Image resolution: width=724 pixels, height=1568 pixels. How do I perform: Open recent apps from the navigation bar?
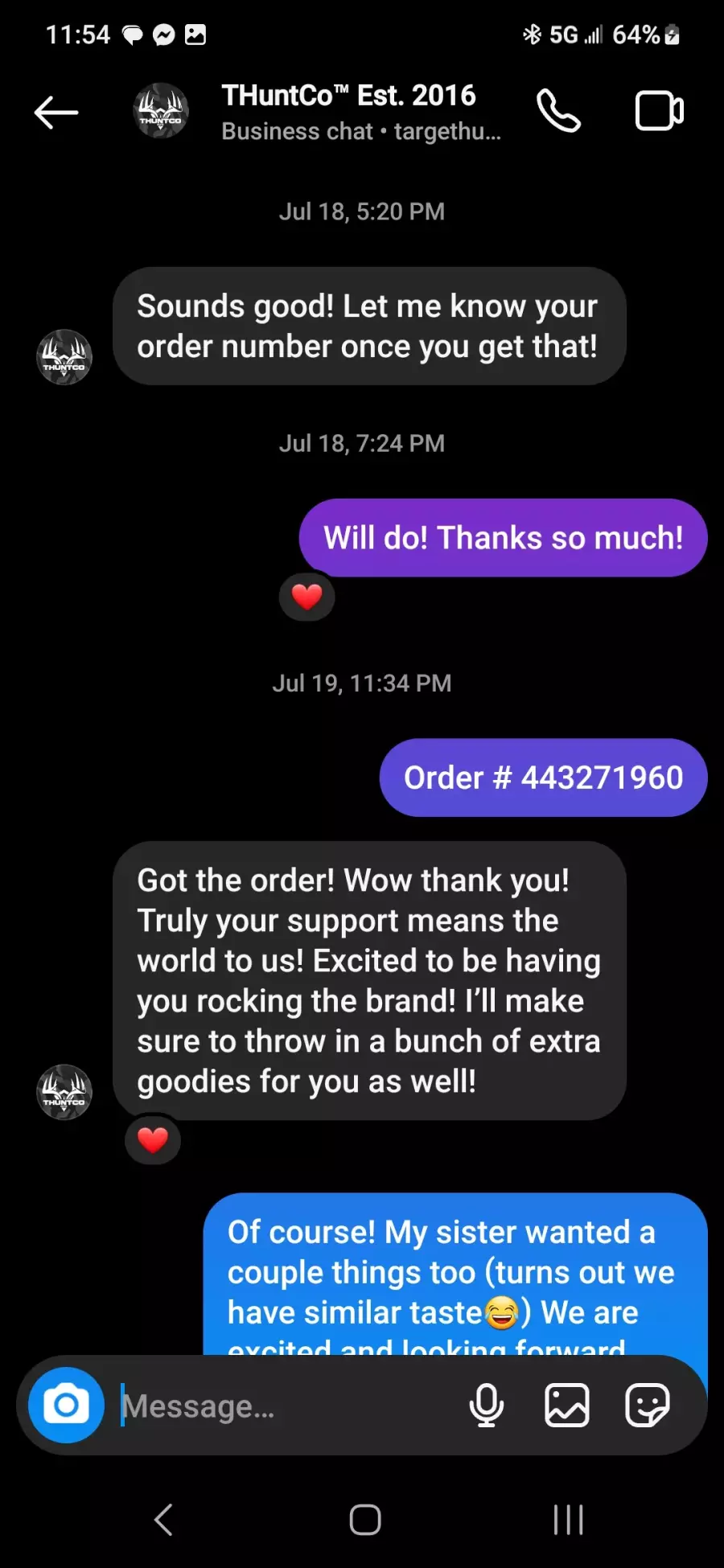[x=568, y=1520]
